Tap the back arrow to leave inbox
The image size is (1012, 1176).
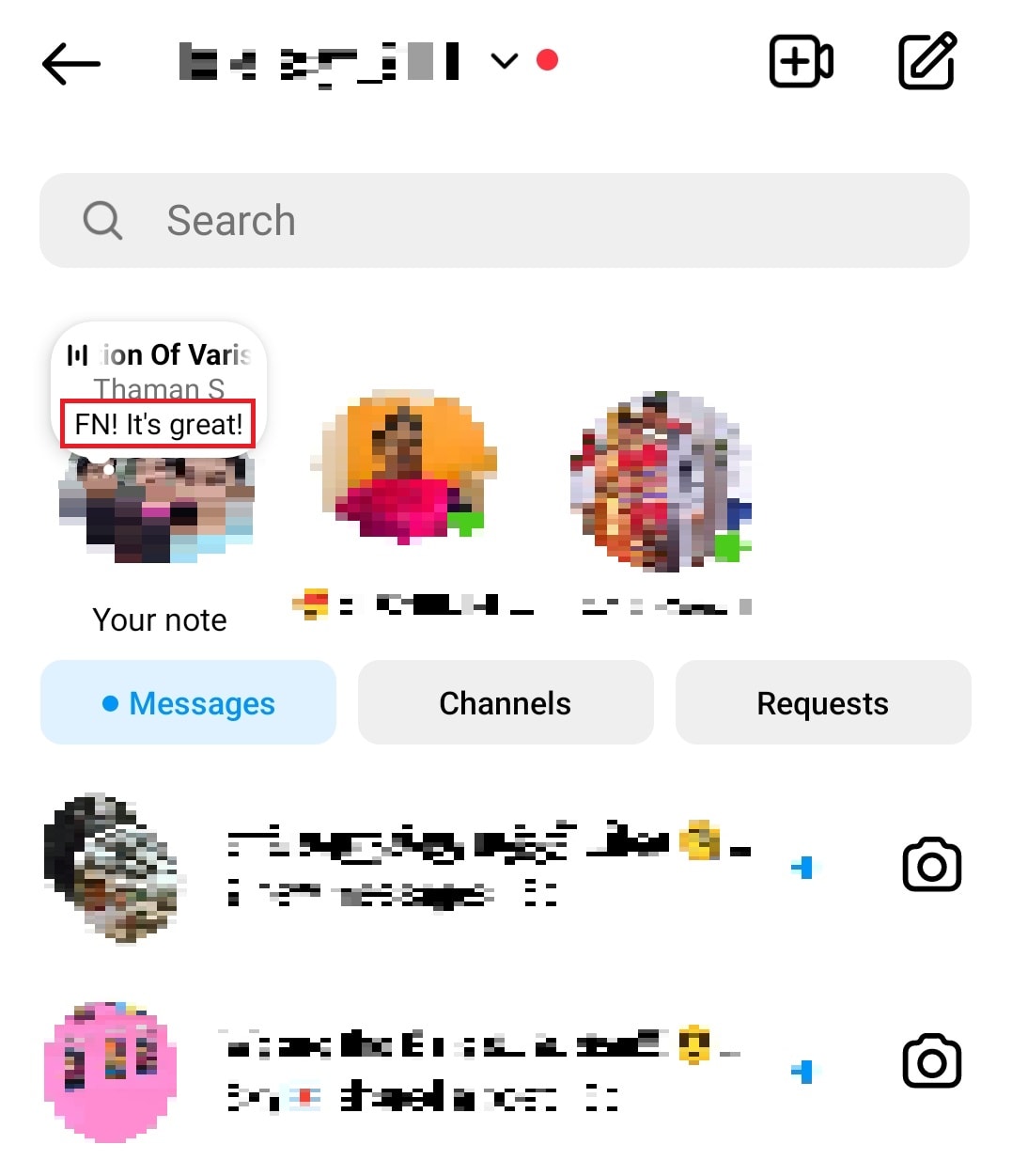[70, 63]
